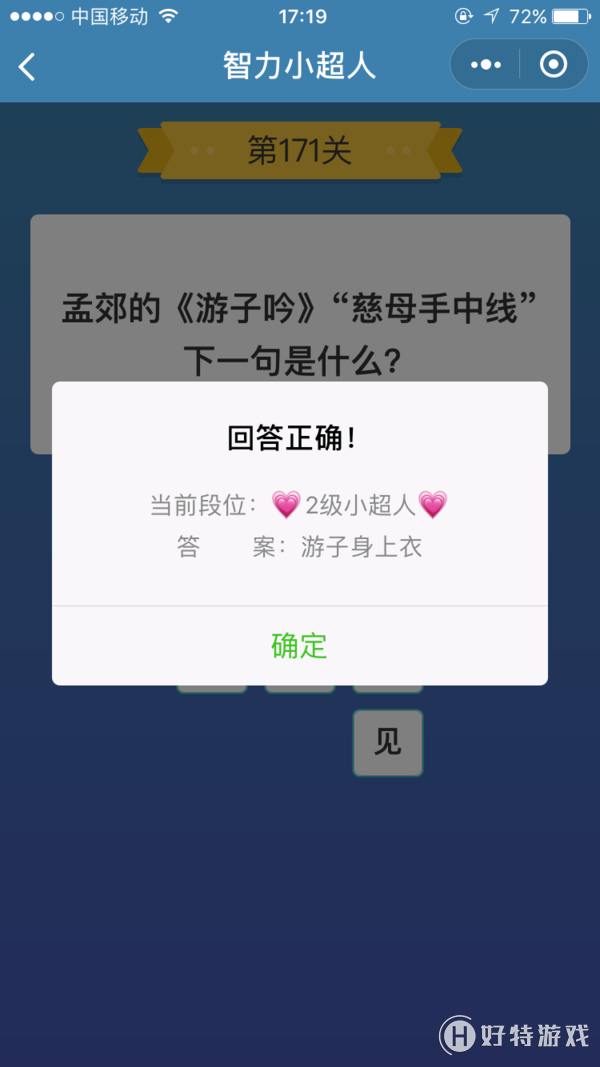This screenshot has width=600, height=1067.
Task: Close the mini program with the circle button
Action: [x=553, y=65]
